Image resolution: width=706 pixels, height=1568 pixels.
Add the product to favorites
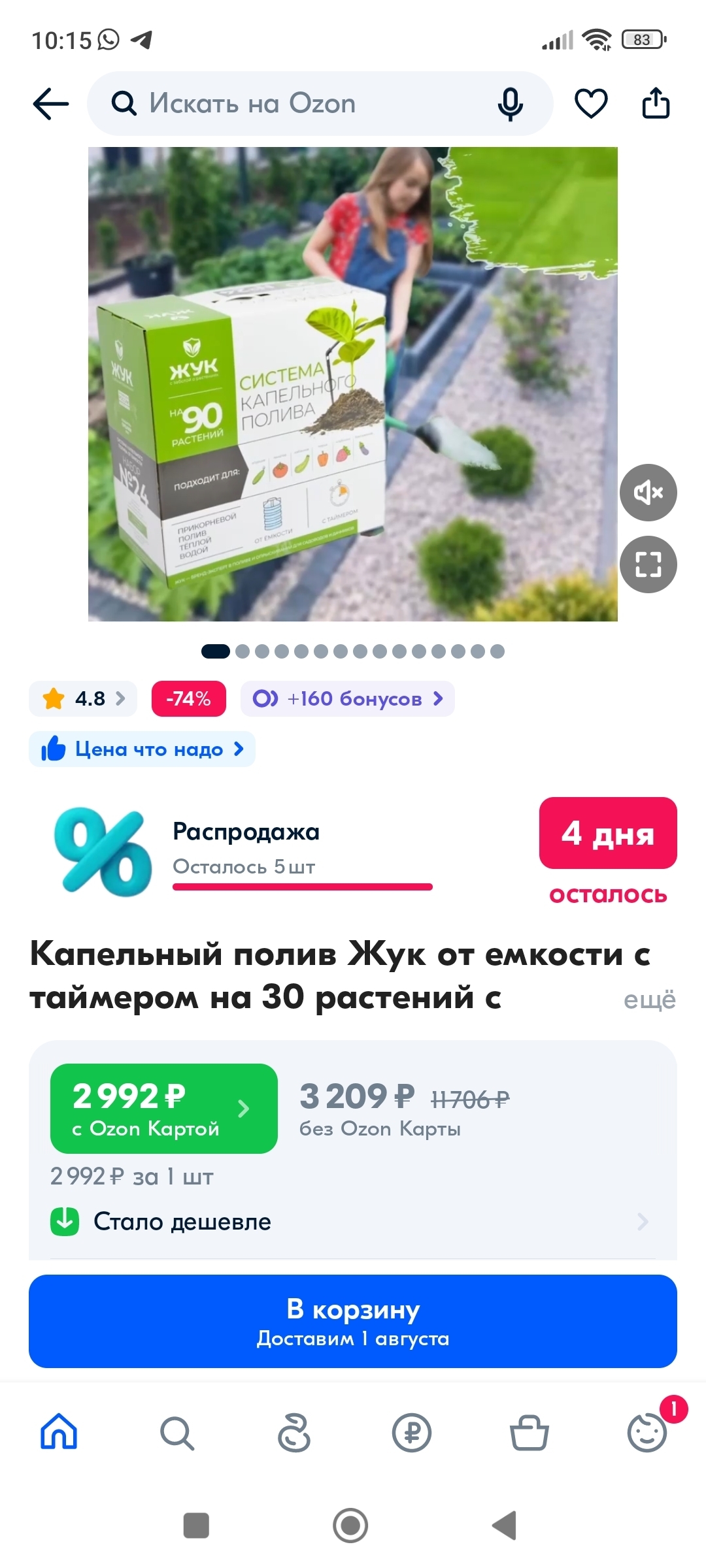591,104
